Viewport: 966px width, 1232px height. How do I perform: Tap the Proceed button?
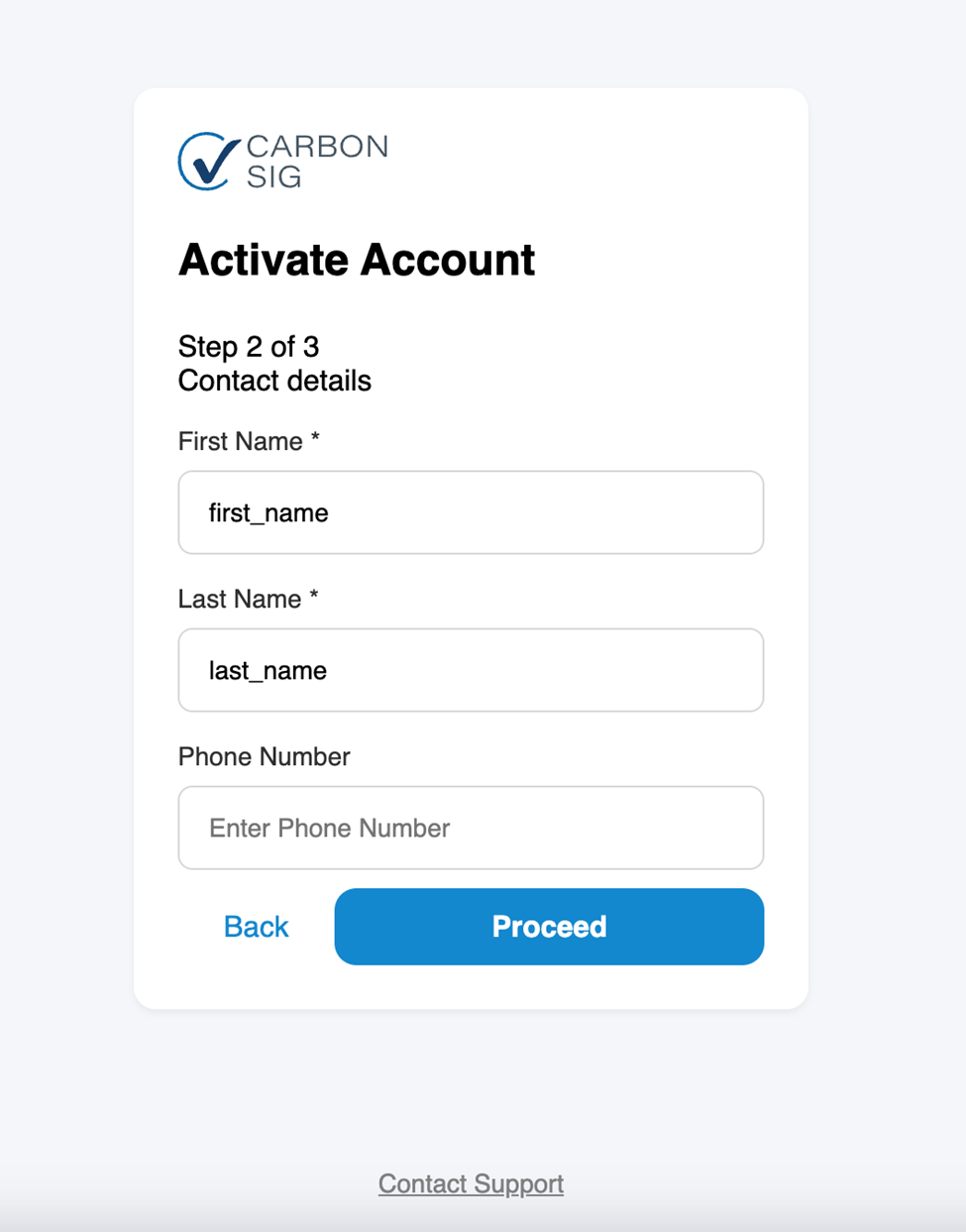[x=549, y=927]
